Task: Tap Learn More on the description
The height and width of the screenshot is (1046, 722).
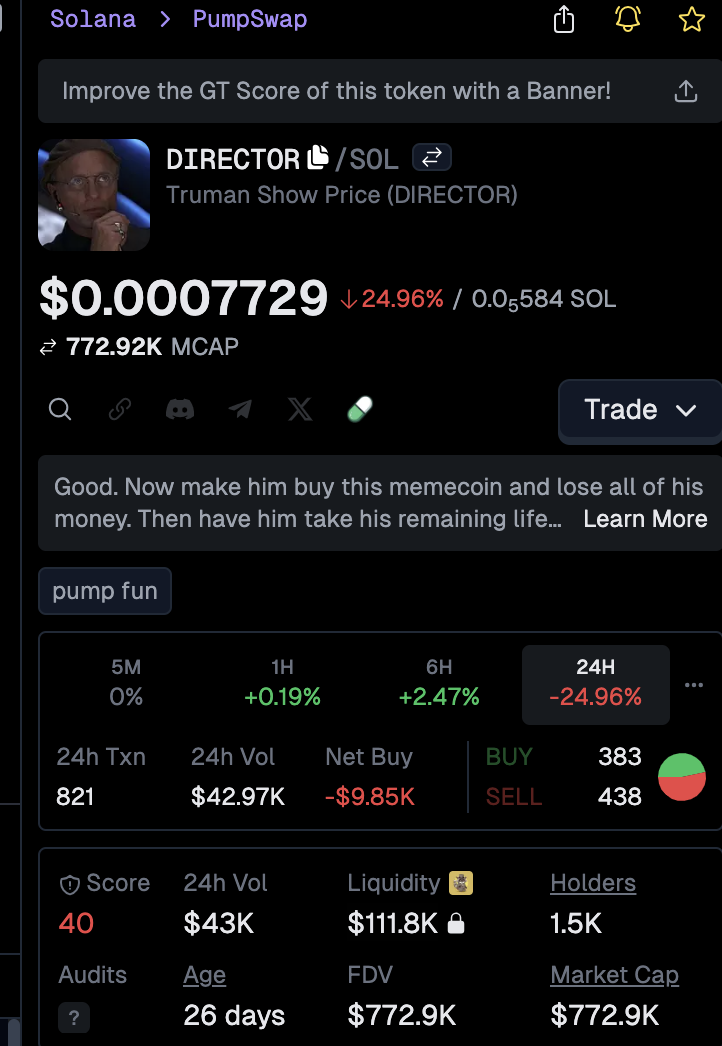Action: [645, 519]
